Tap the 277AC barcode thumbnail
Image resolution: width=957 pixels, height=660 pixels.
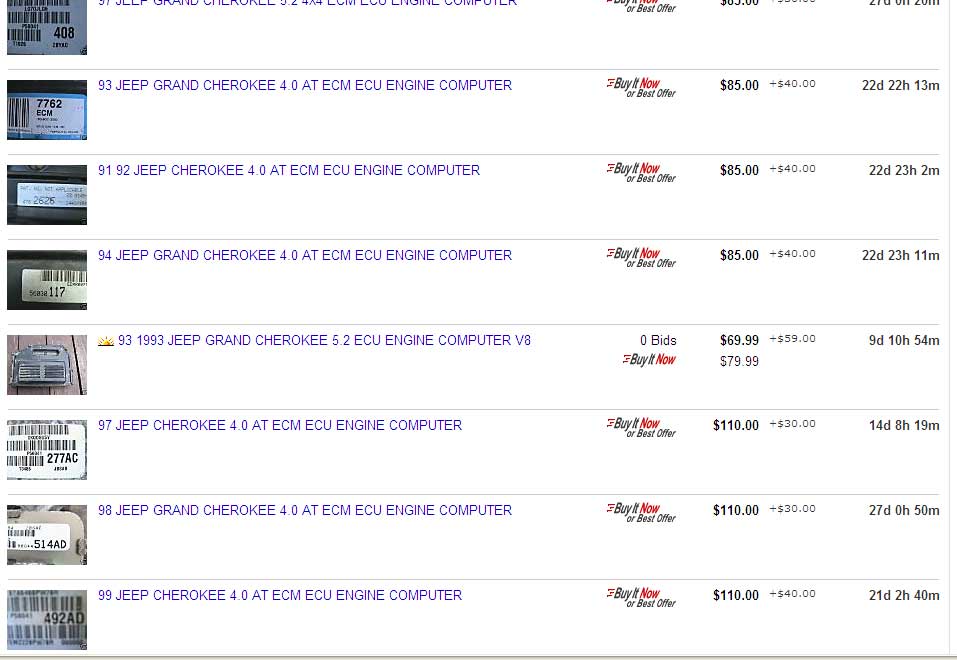47,450
